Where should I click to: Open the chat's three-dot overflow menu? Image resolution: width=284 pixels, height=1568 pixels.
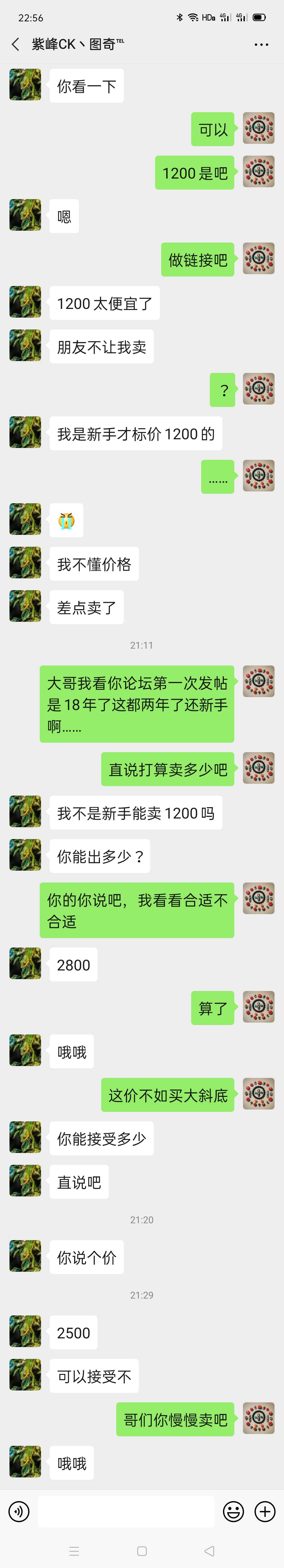[x=261, y=45]
